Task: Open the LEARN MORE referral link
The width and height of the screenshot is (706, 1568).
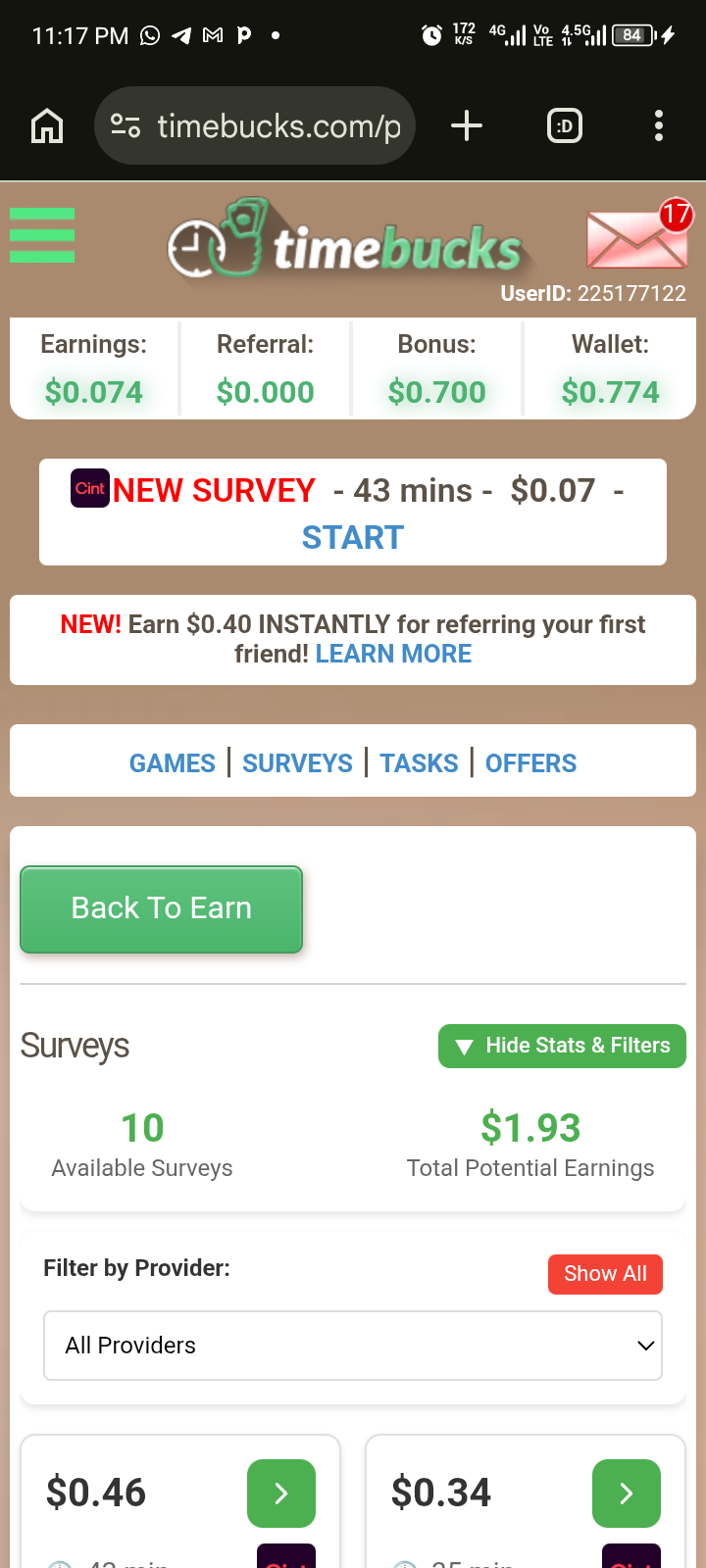Action: tap(393, 654)
